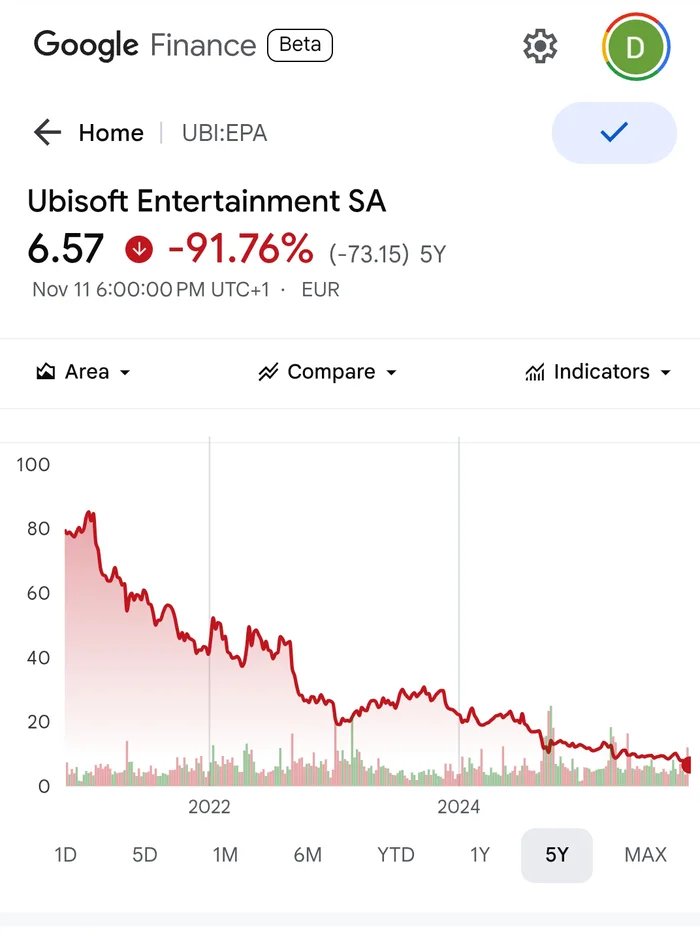
Task: Open the account profile avatar
Action: pos(636,46)
